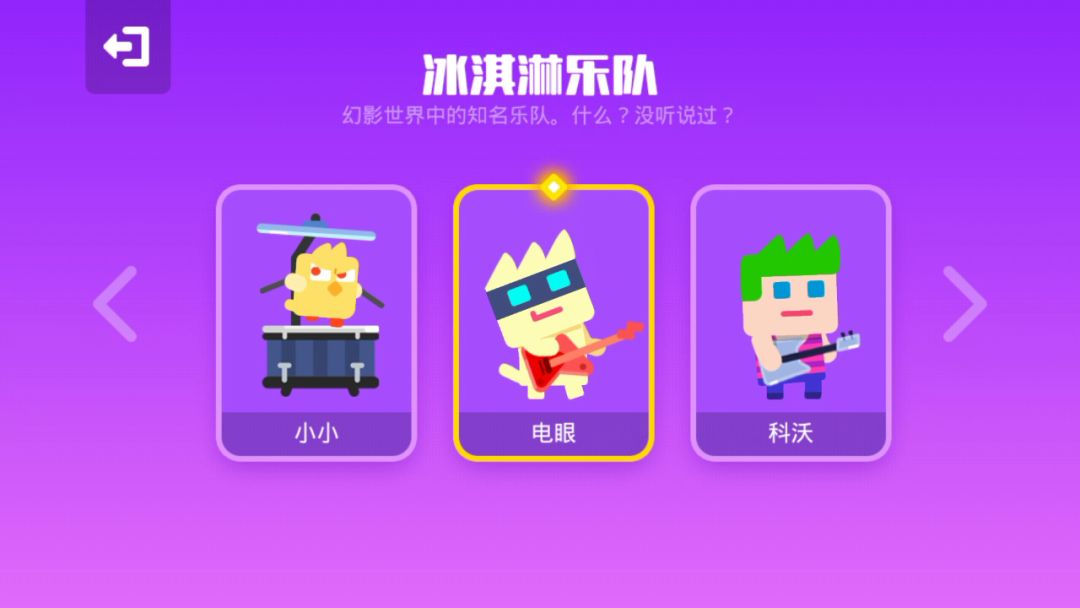Select the 小小 drummer character card
This screenshot has width=1080, height=608.
316,322
